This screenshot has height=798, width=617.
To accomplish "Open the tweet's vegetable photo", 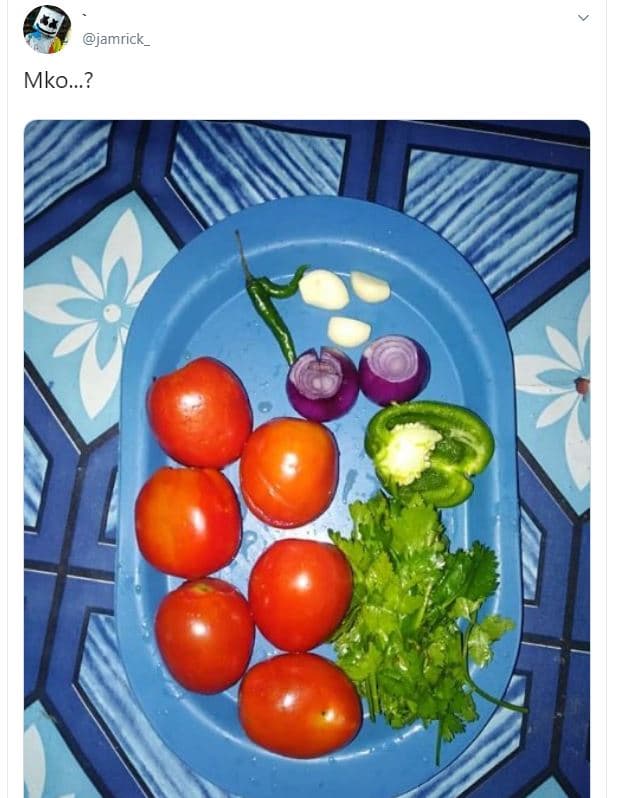I will click(306, 457).
